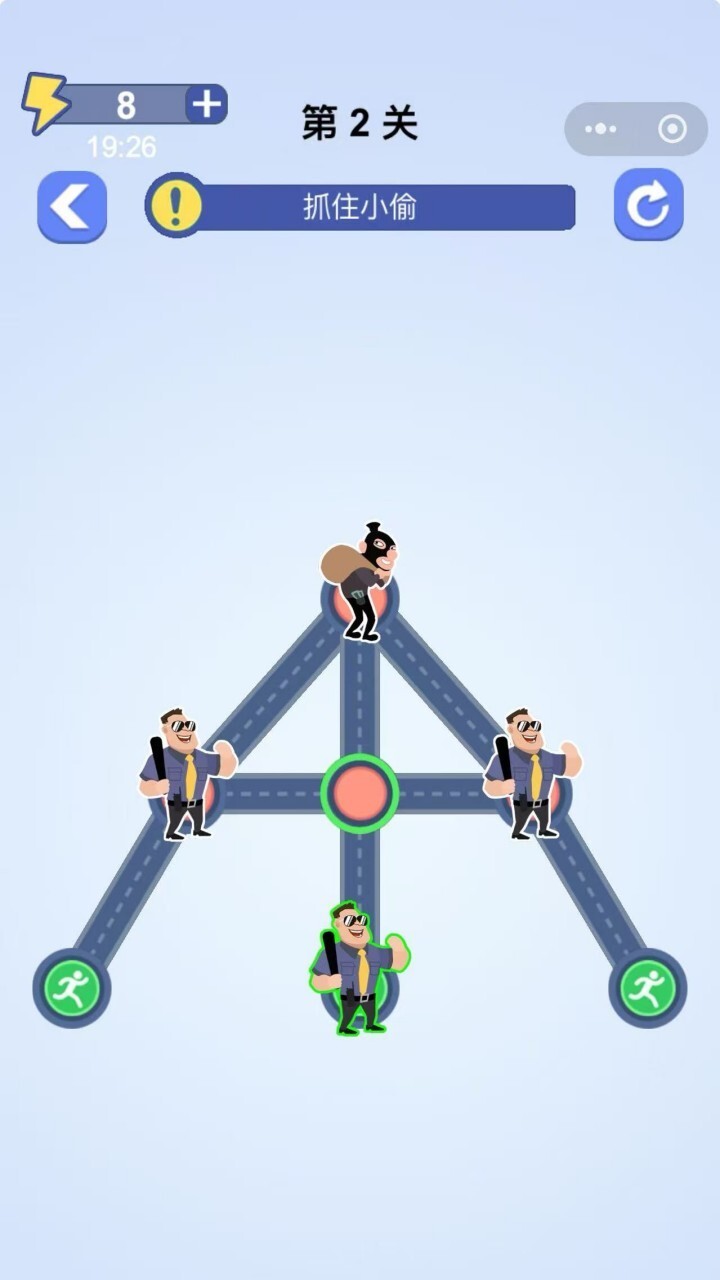Move the selected cop to the center node
Screen dimensions: 720x1280
pyautogui.click(x=360, y=794)
